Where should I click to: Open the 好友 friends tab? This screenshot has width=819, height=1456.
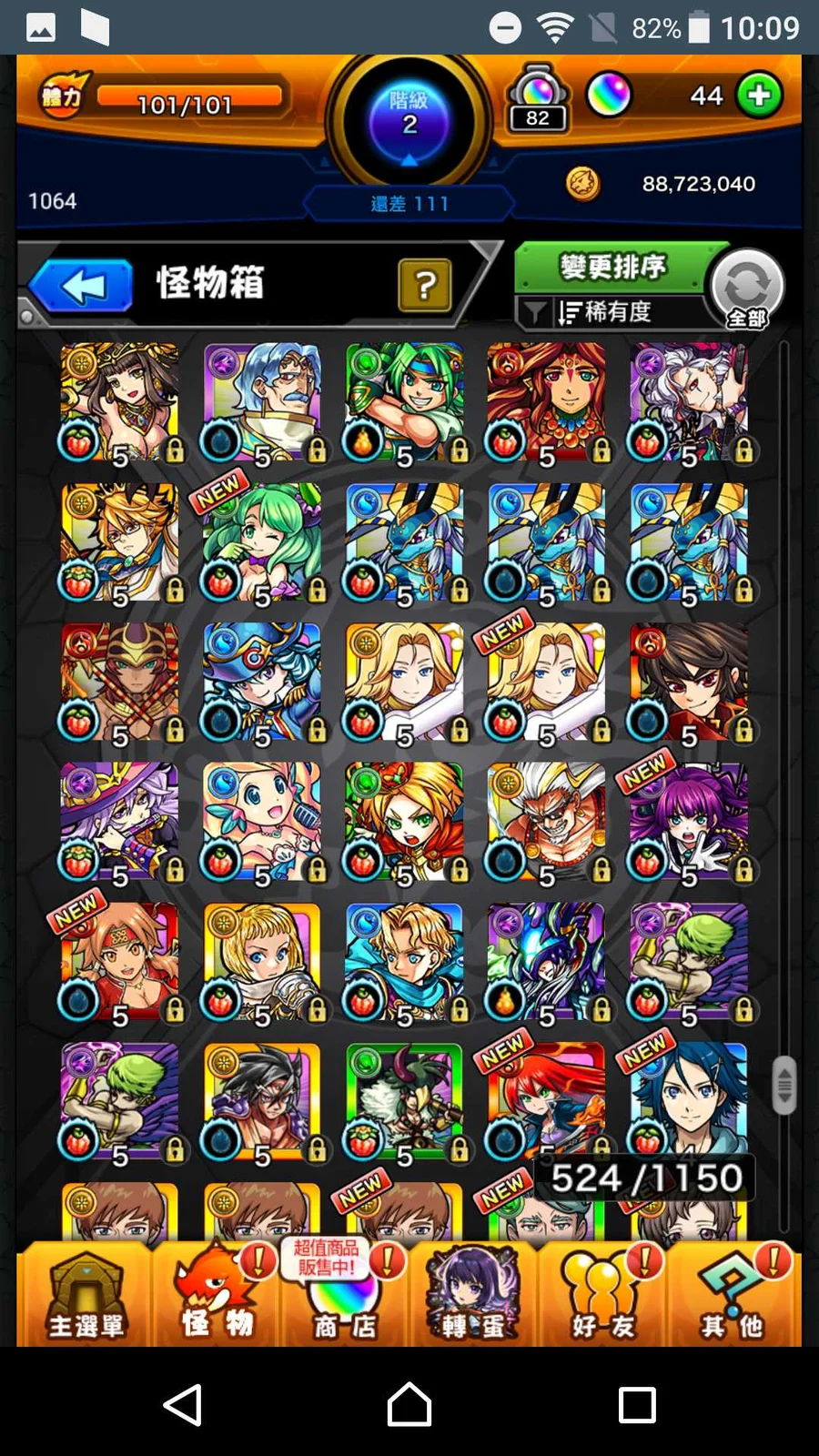603,1295
